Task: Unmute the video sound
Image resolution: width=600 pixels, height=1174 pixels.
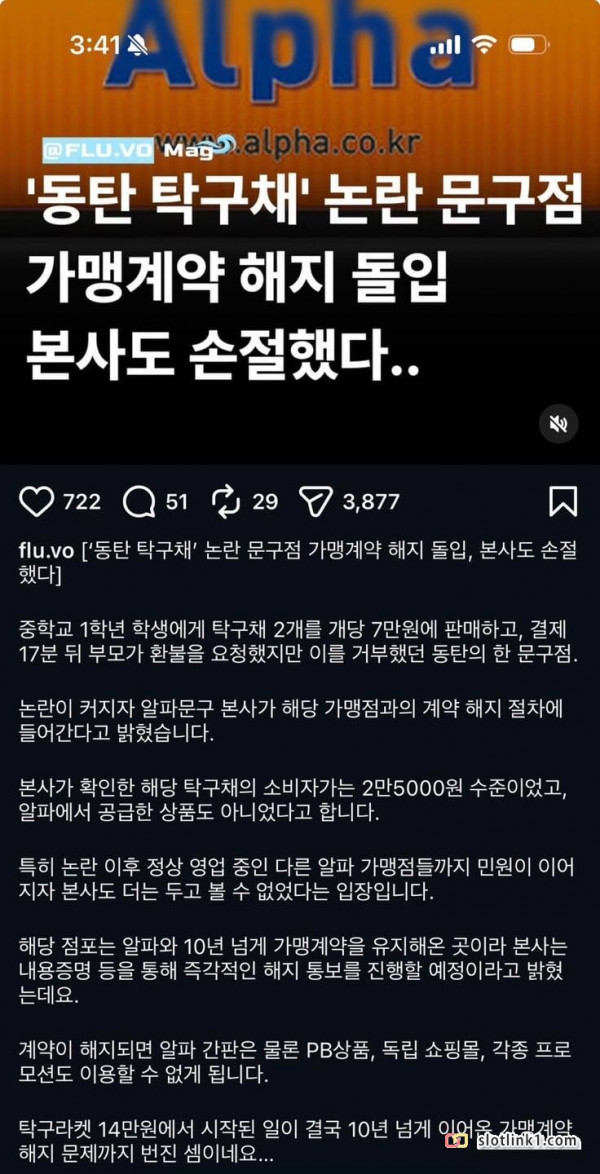Action: click(559, 425)
